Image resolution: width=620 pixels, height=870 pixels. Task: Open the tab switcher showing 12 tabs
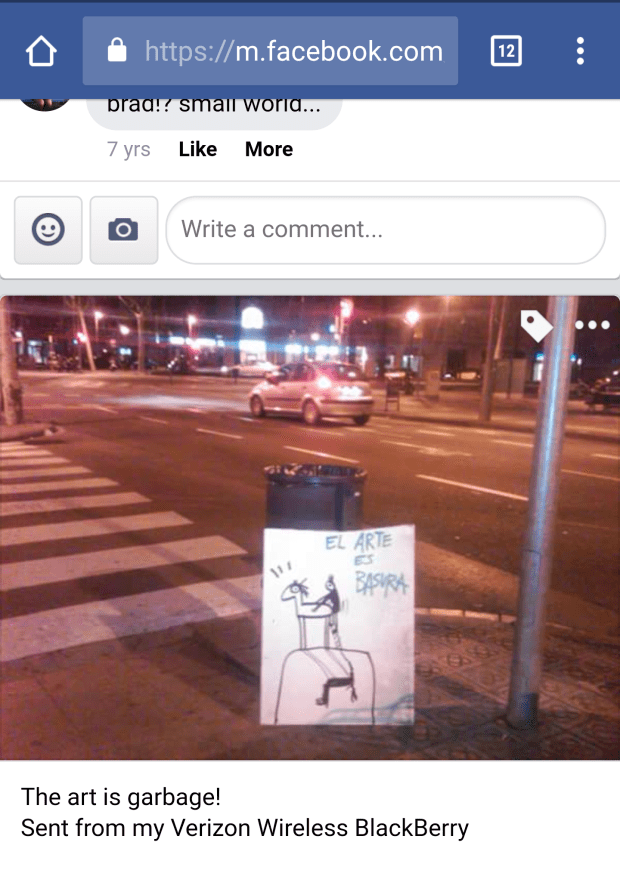tap(506, 51)
